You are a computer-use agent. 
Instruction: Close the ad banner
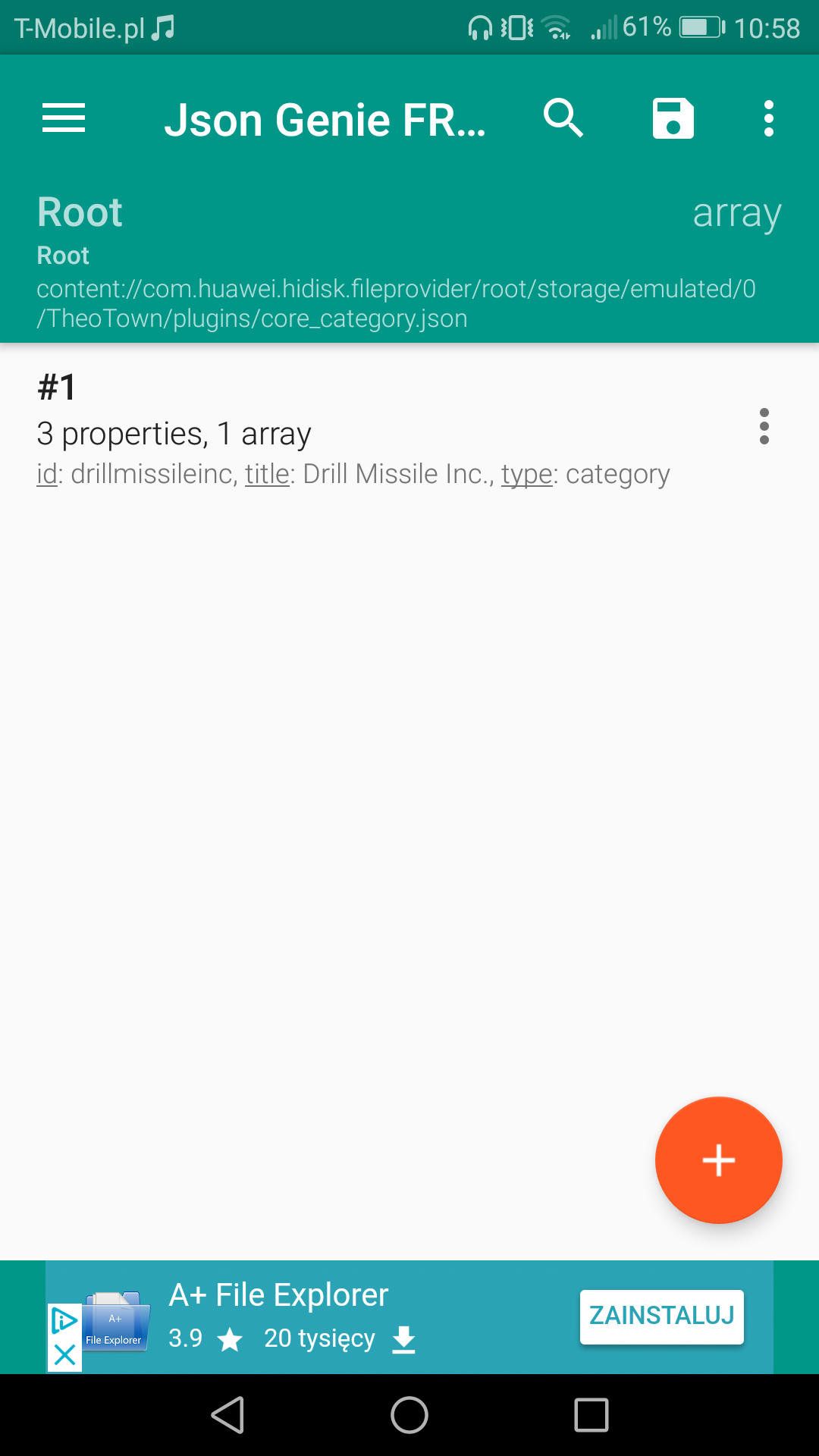tap(65, 1354)
